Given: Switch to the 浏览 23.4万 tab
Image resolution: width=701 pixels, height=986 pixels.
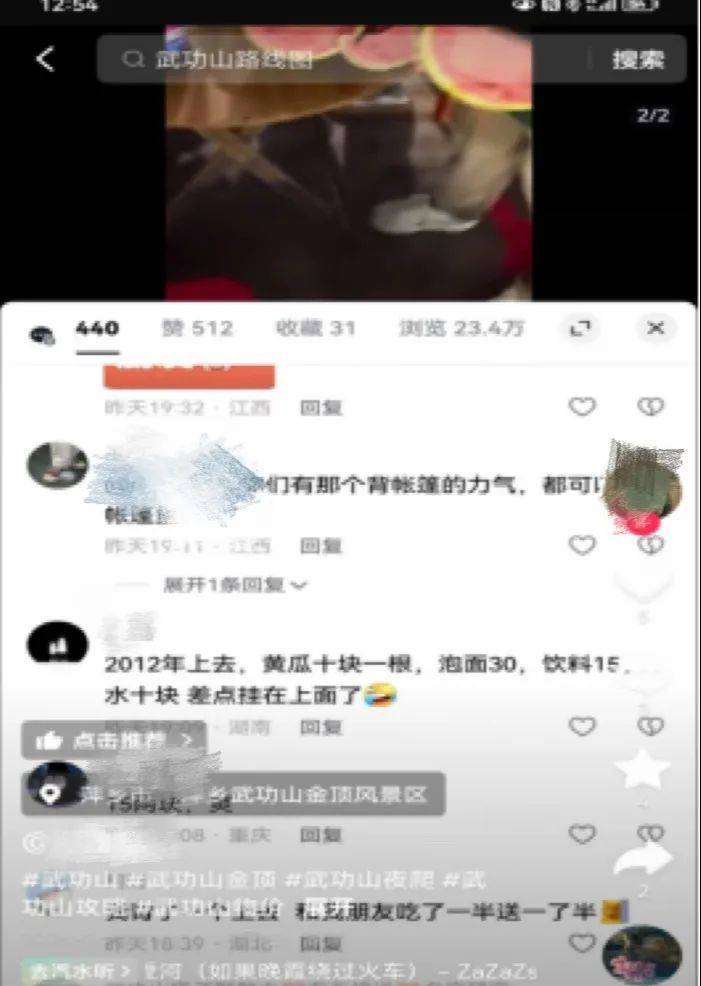Looking at the screenshot, I should click(x=461, y=328).
